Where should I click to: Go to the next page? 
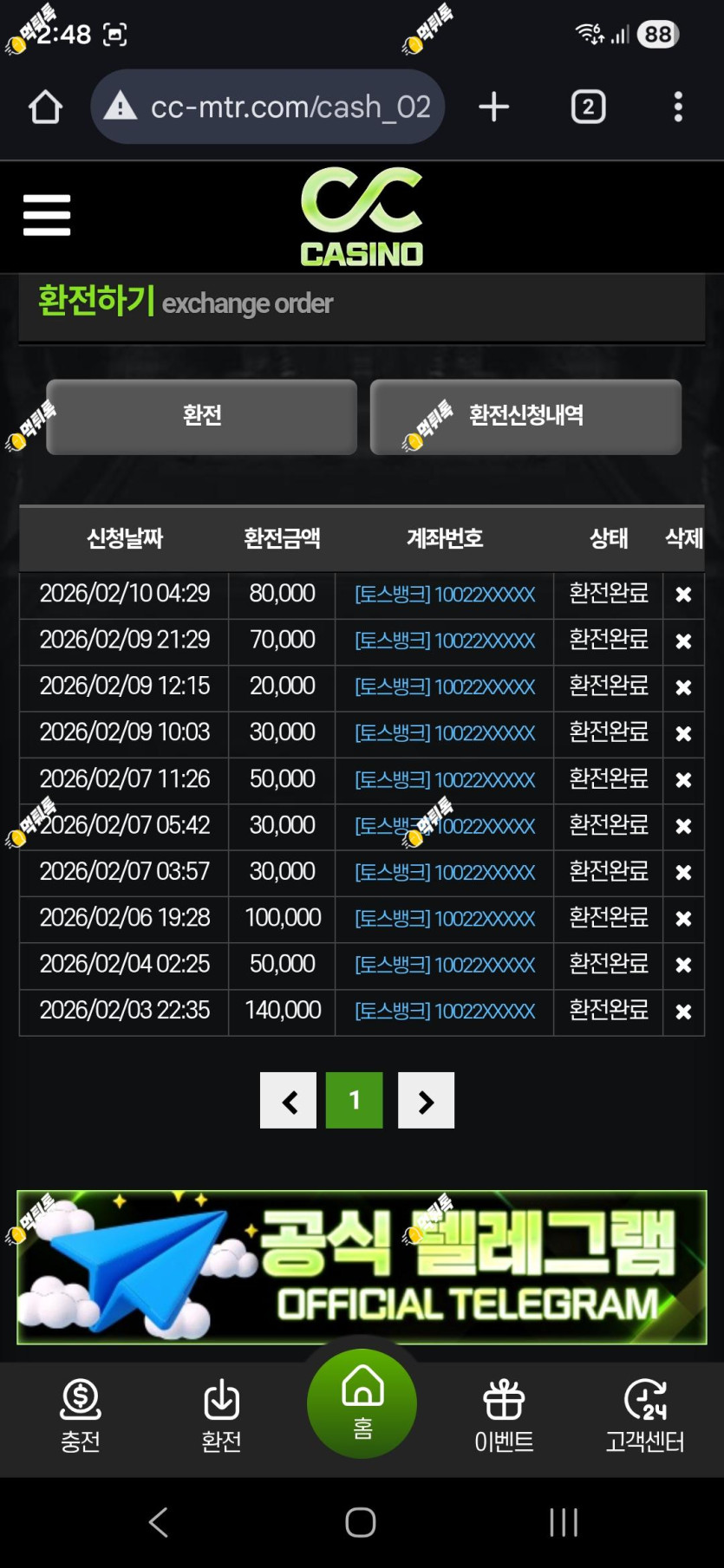pos(426,1101)
